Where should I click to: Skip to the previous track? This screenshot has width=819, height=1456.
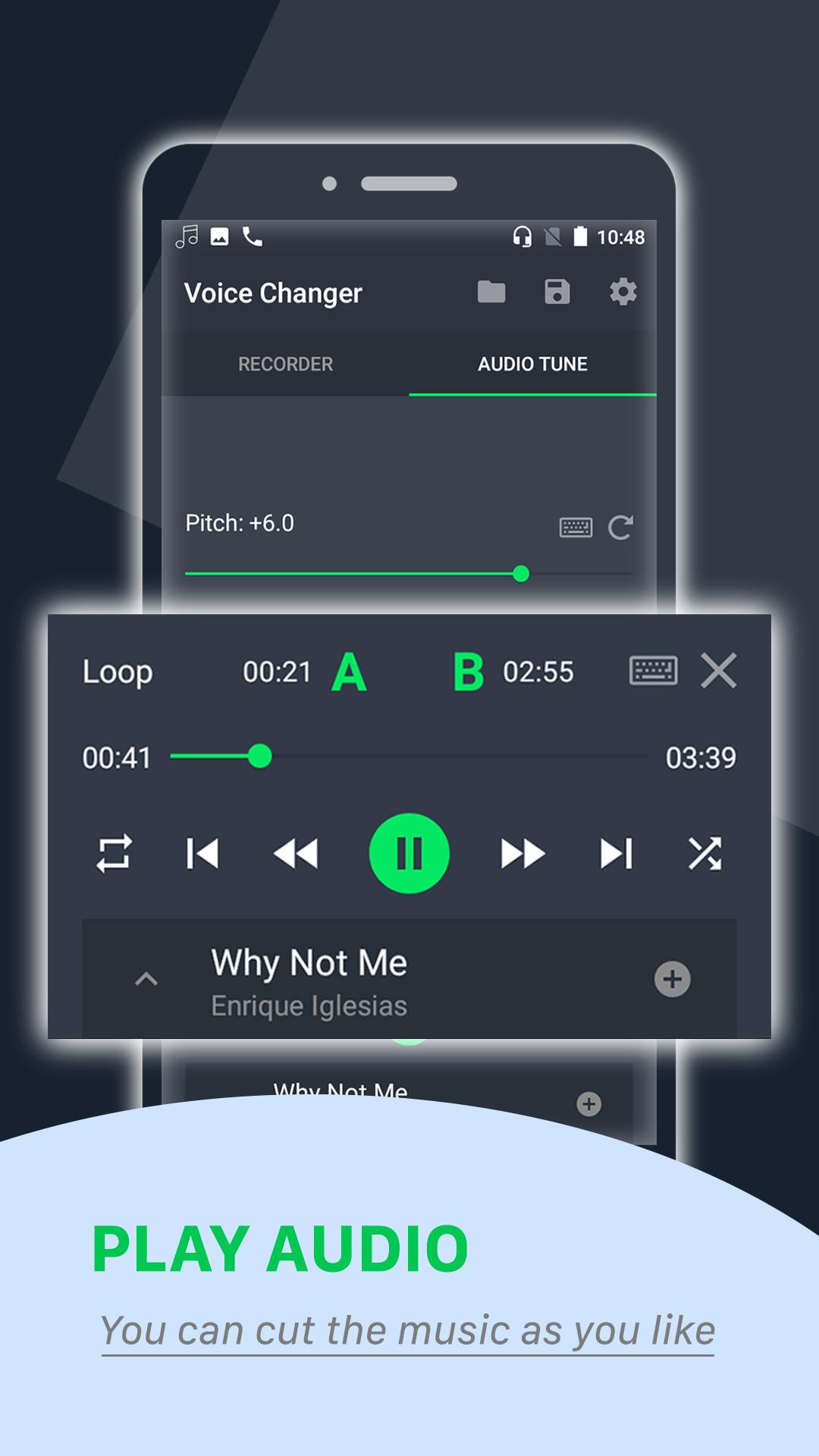point(202,853)
